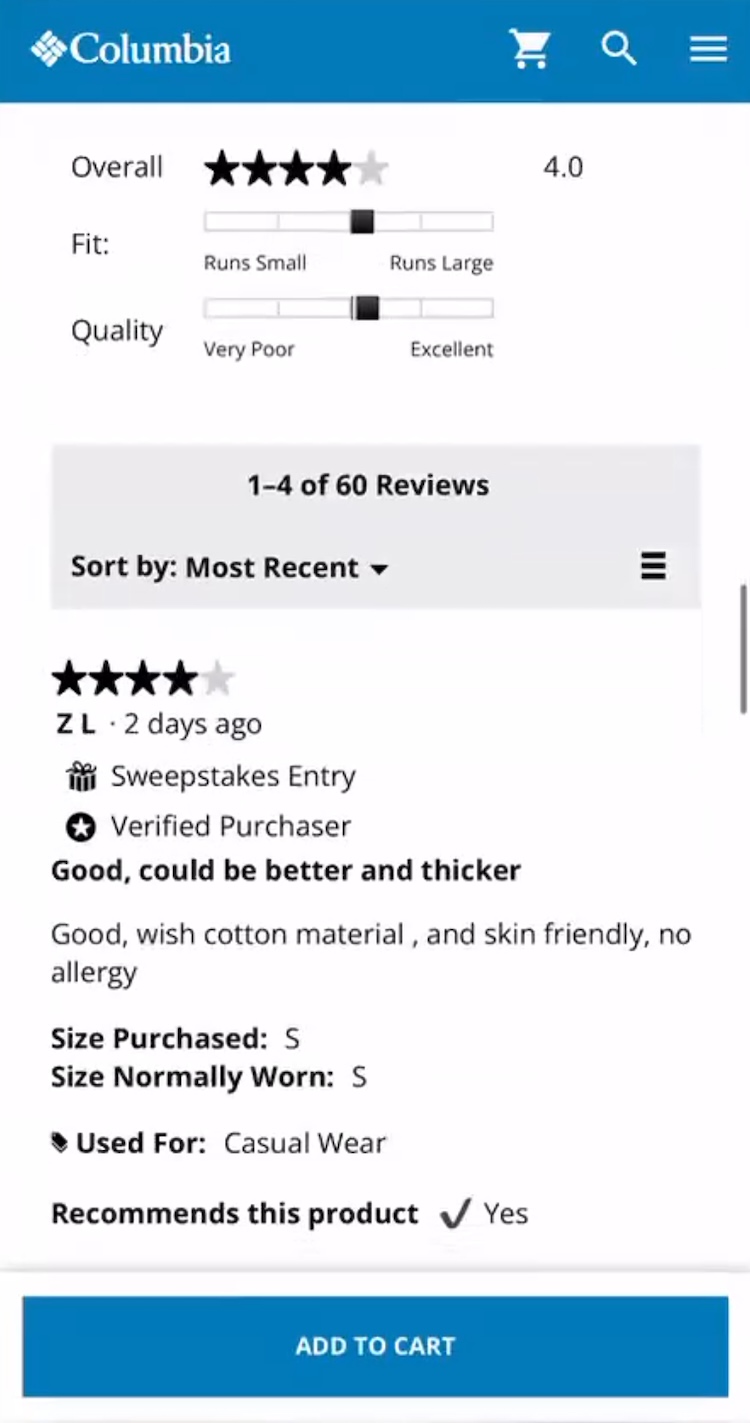
Task: Open the review filter list icon
Action: (x=653, y=566)
